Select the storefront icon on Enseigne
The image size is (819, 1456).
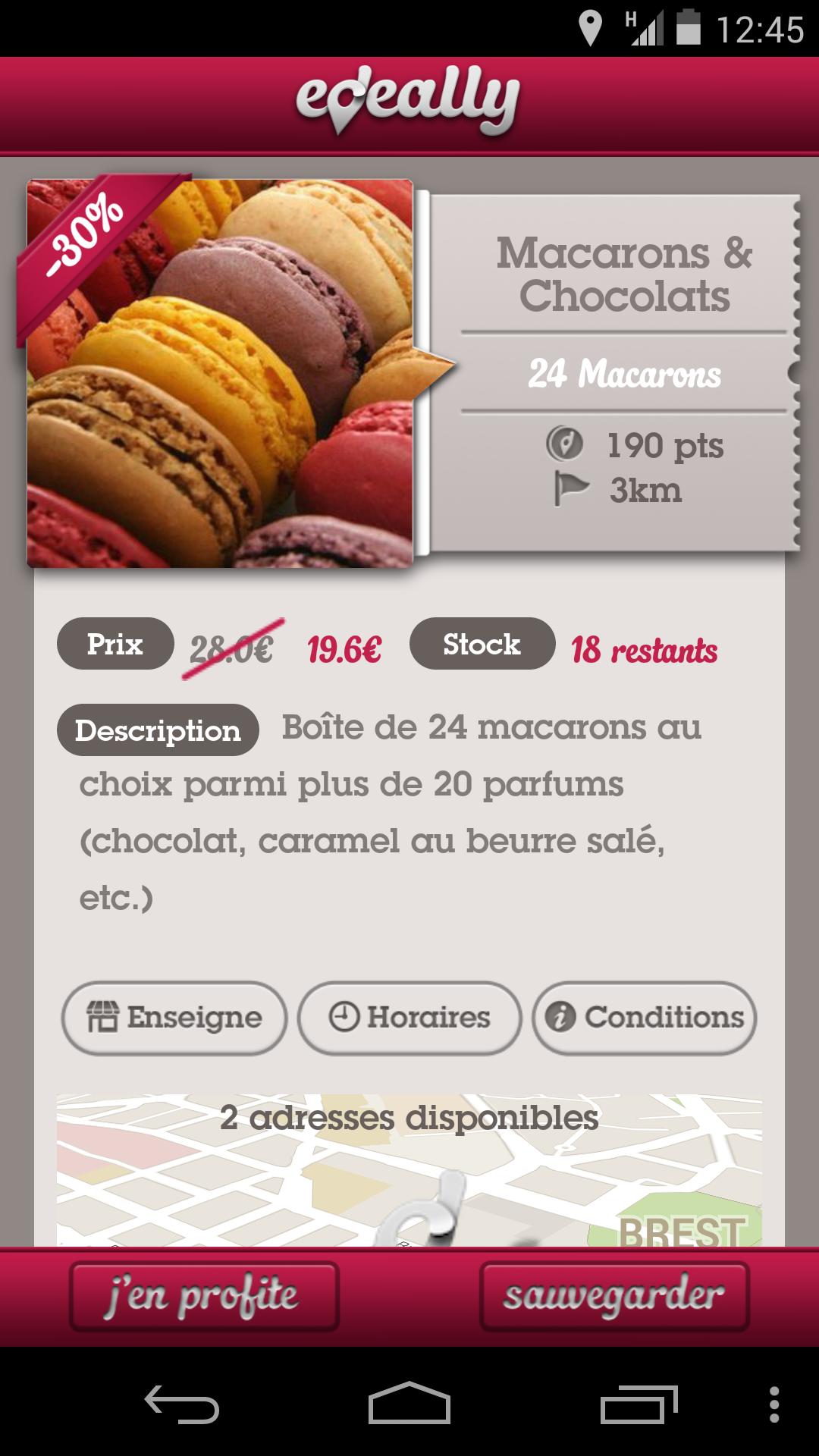pyautogui.click(x=103, y=1018)
